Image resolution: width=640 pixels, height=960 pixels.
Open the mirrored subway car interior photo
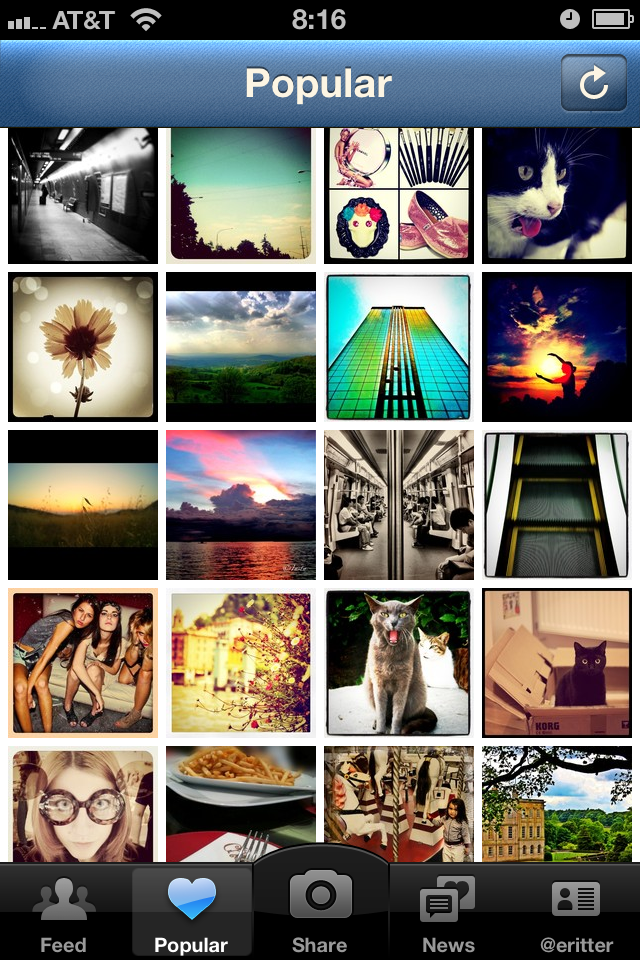tap(398, 505)
